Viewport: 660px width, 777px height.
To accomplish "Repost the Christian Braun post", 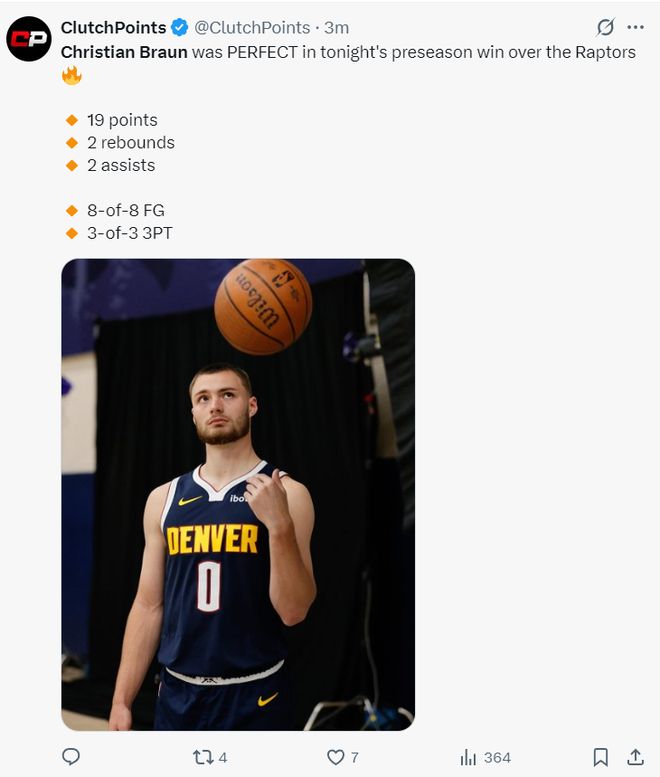I will point(203,757).
